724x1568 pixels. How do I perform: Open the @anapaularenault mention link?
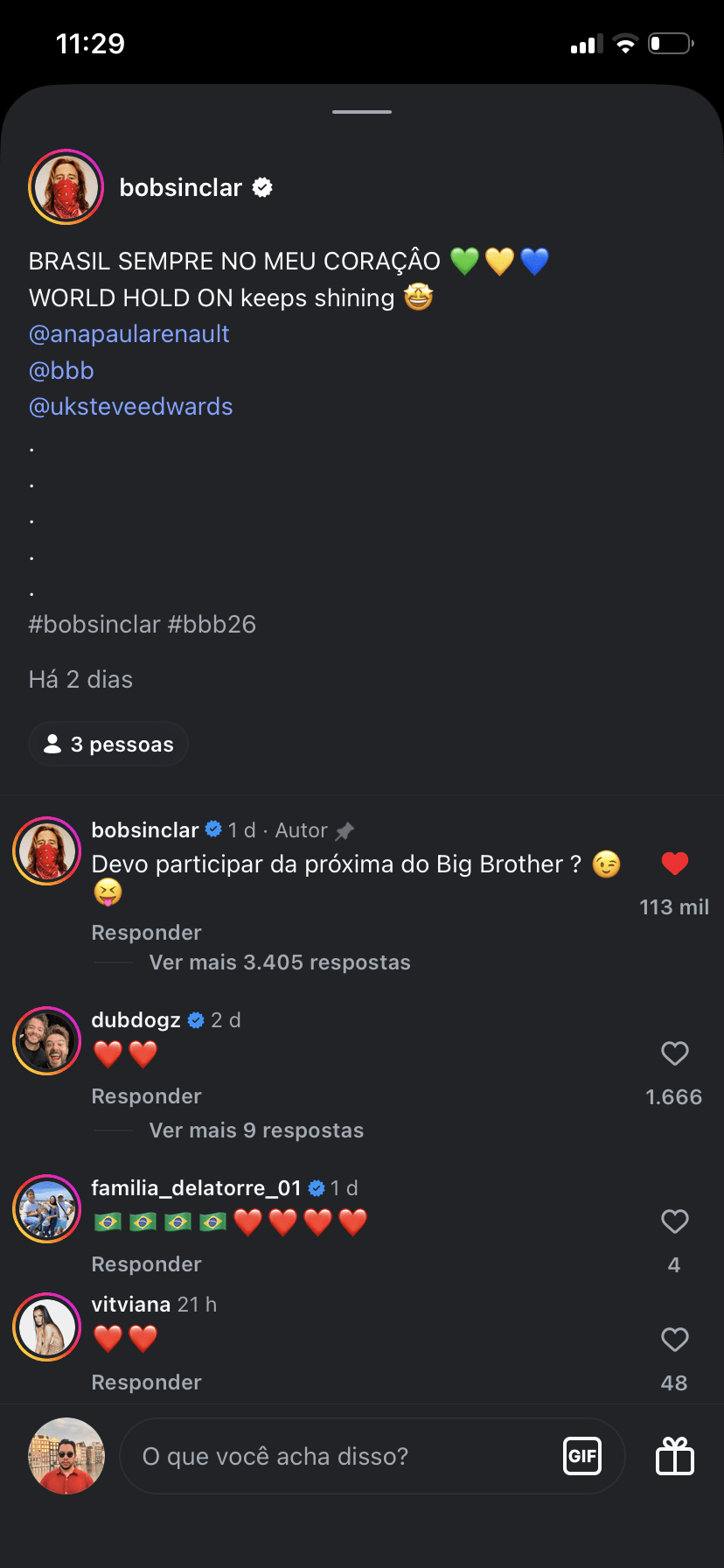pos(129,333)
